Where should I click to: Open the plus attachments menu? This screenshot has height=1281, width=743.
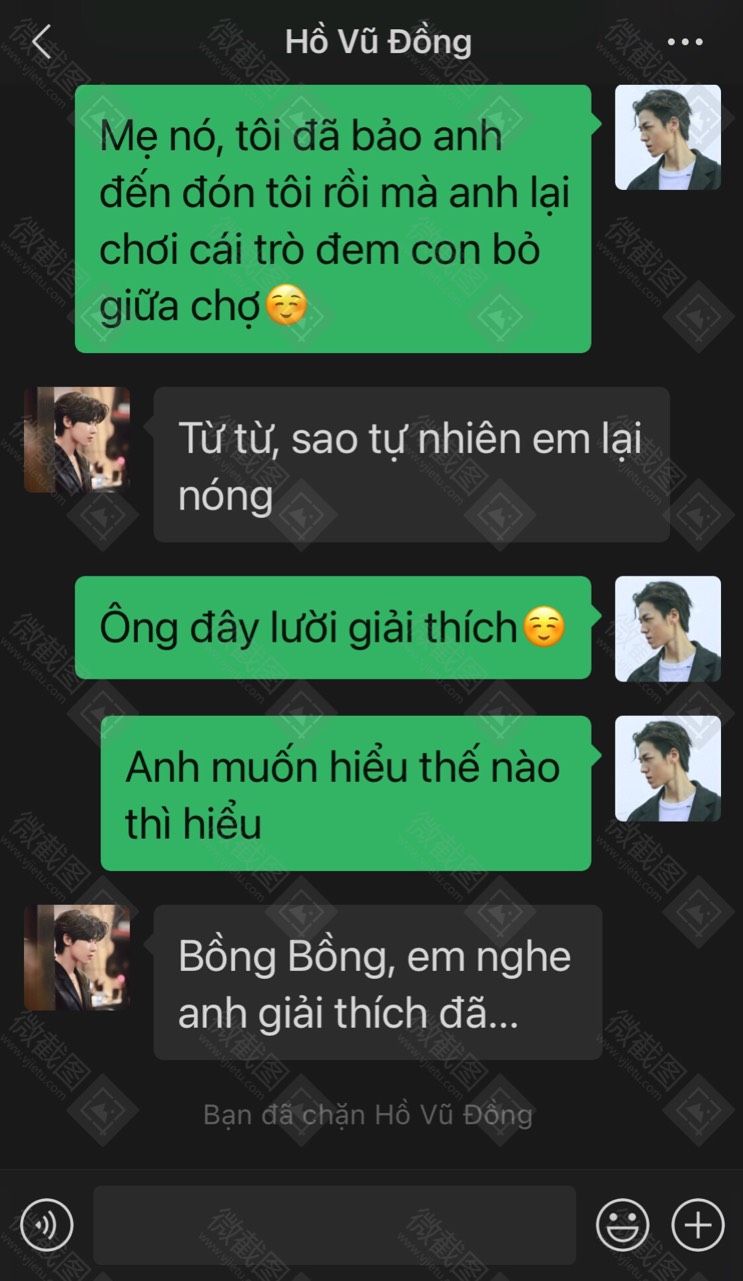[697, 1224]
